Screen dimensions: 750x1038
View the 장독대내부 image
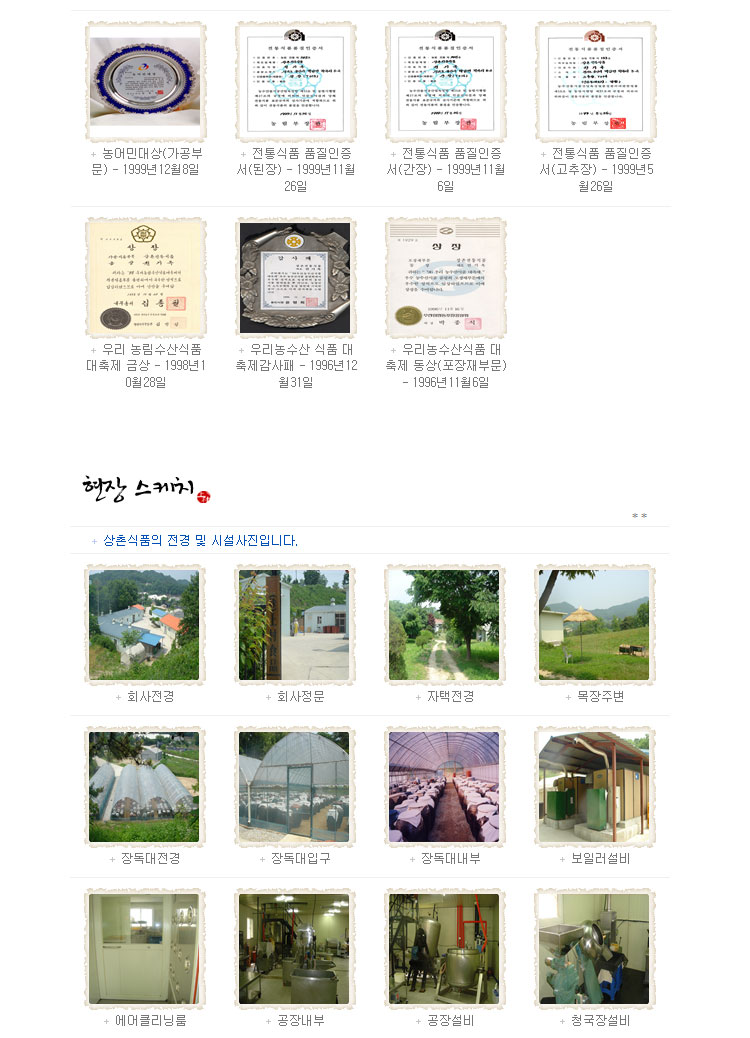tap(445, 787)
